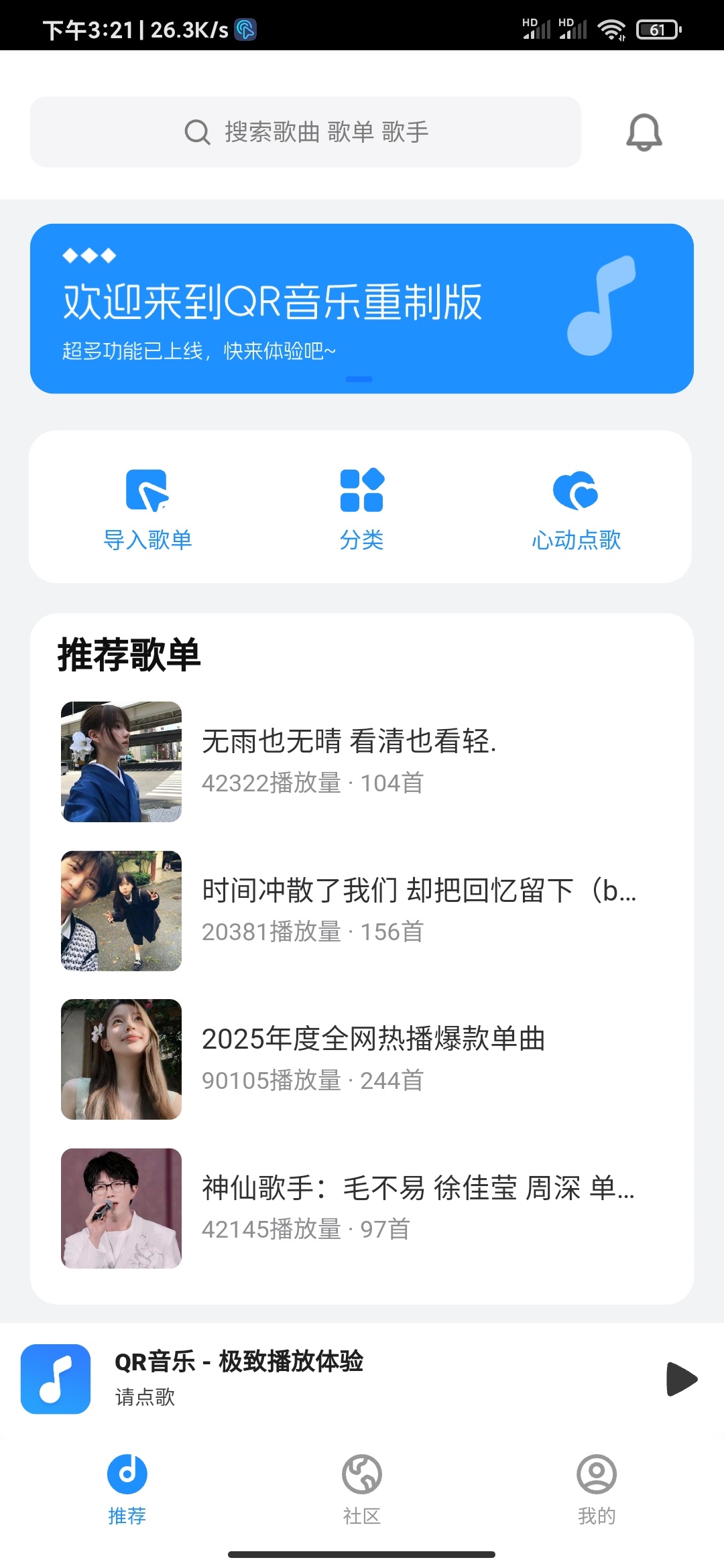Open the notifications bell

tap(644, 132)
